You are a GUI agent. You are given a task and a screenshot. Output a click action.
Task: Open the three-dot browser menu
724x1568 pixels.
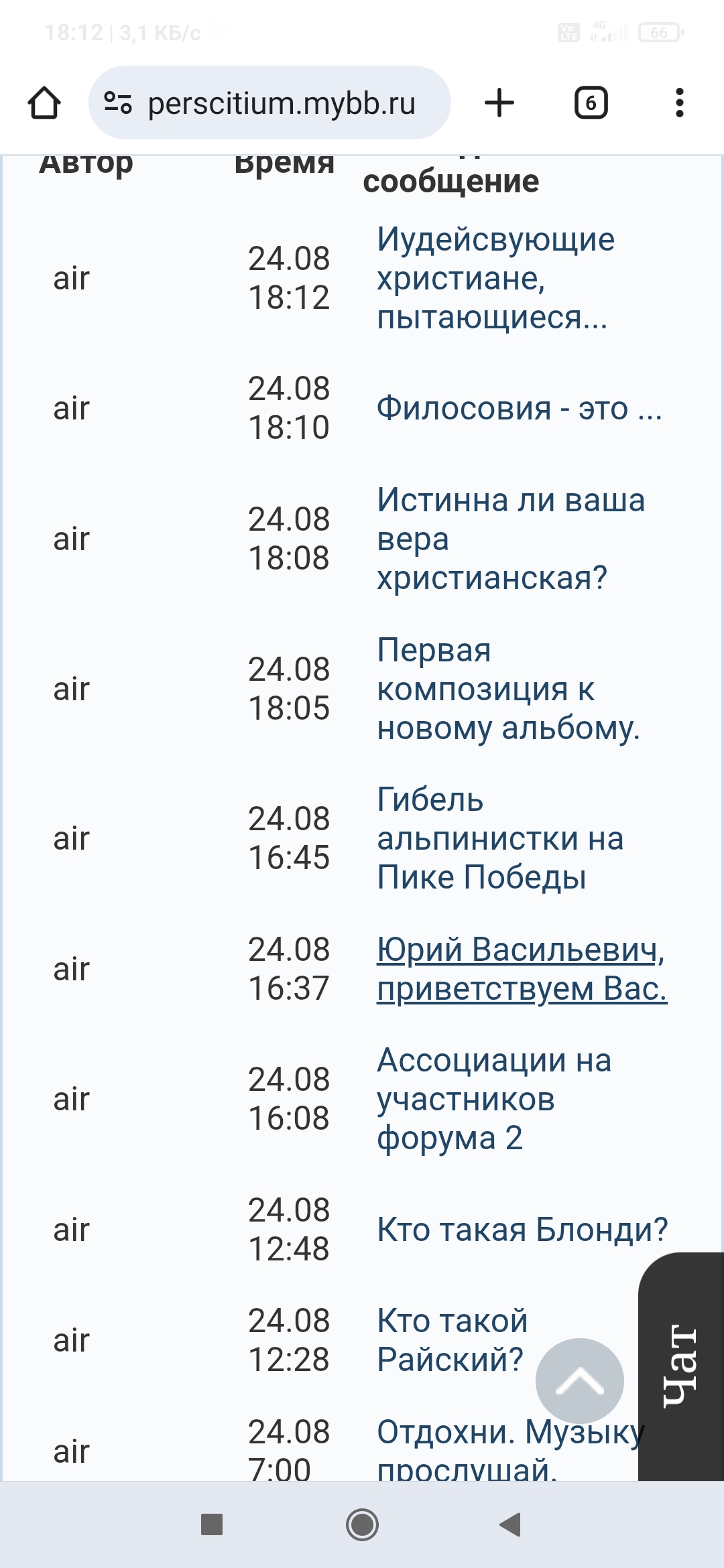click(x=680, y=102)
